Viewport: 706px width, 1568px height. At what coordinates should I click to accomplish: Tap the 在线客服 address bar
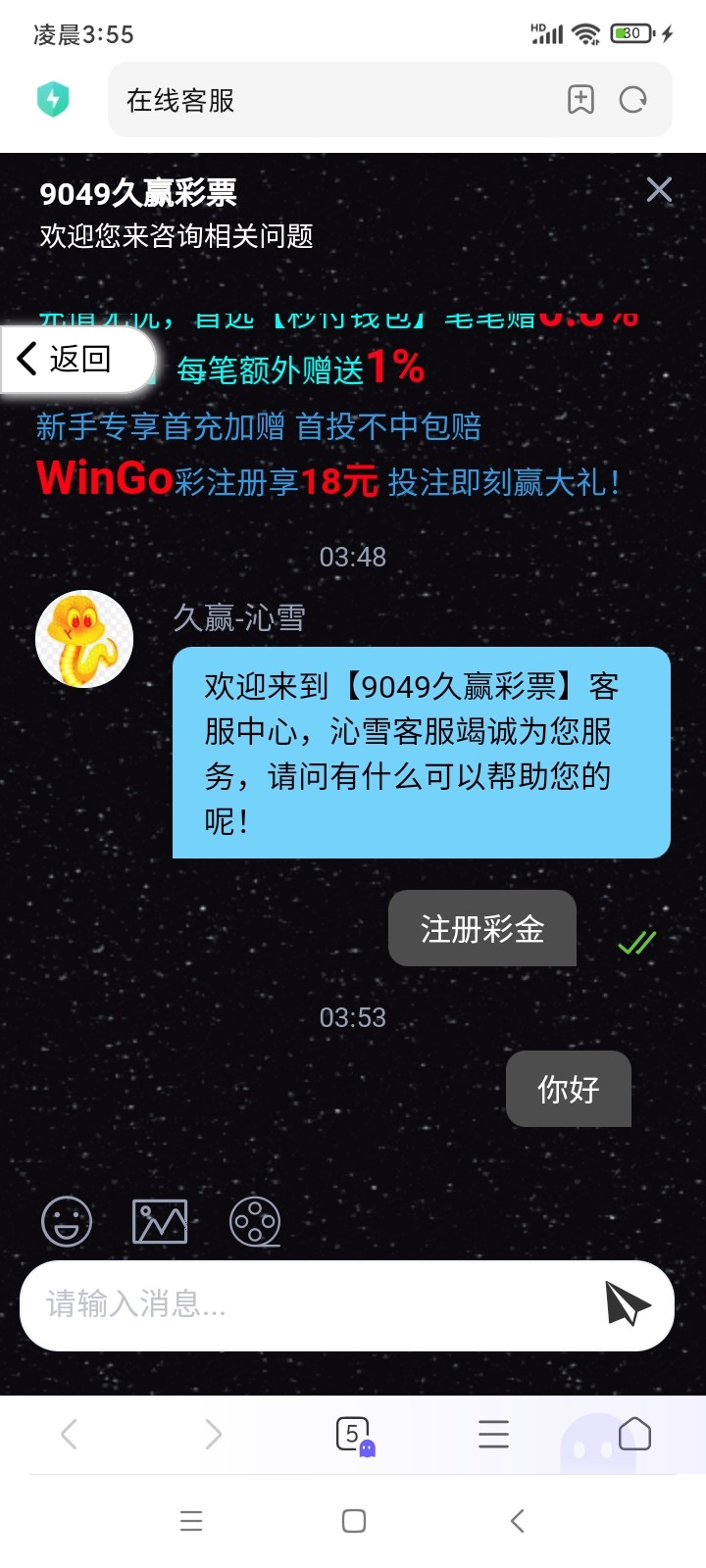333,100
